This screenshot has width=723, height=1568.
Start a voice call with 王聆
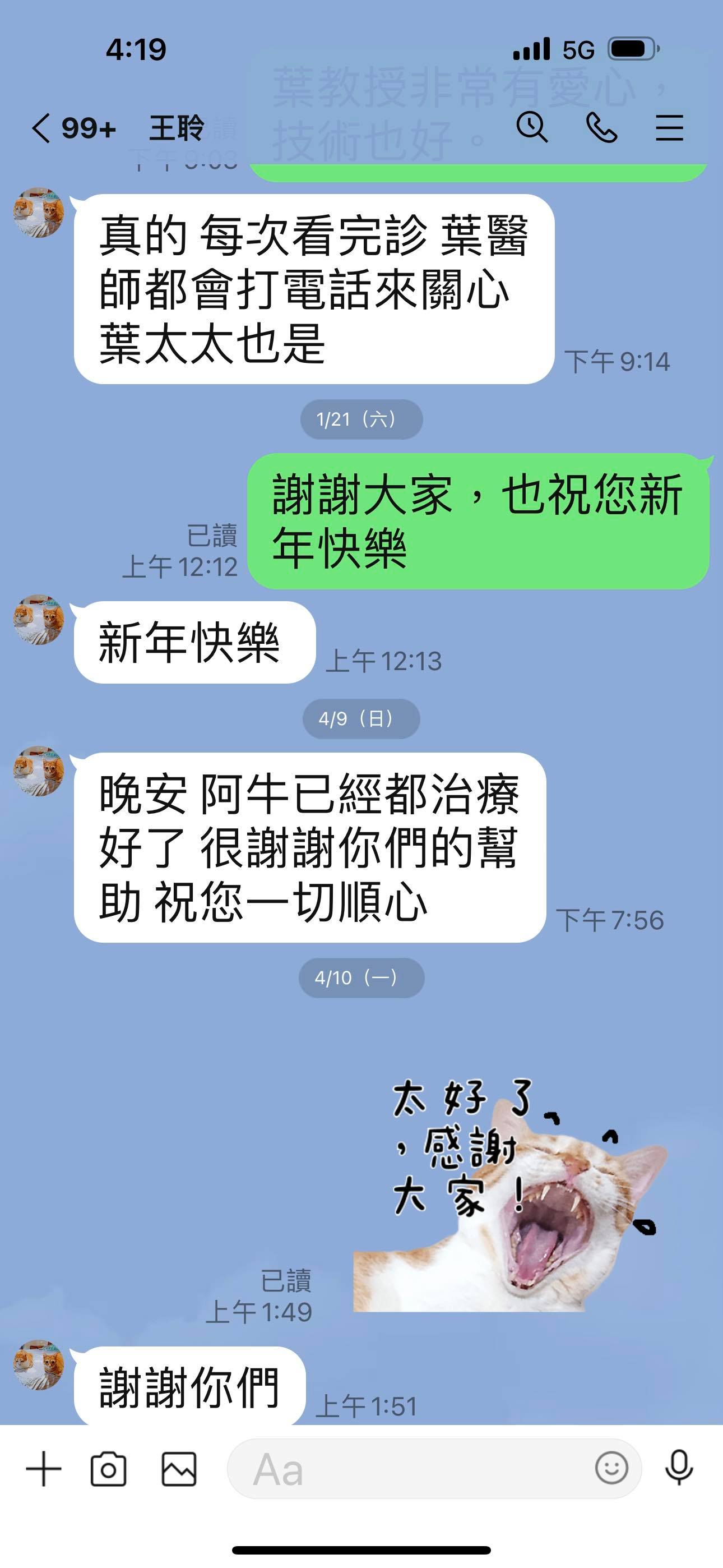[x=601, y=128]
